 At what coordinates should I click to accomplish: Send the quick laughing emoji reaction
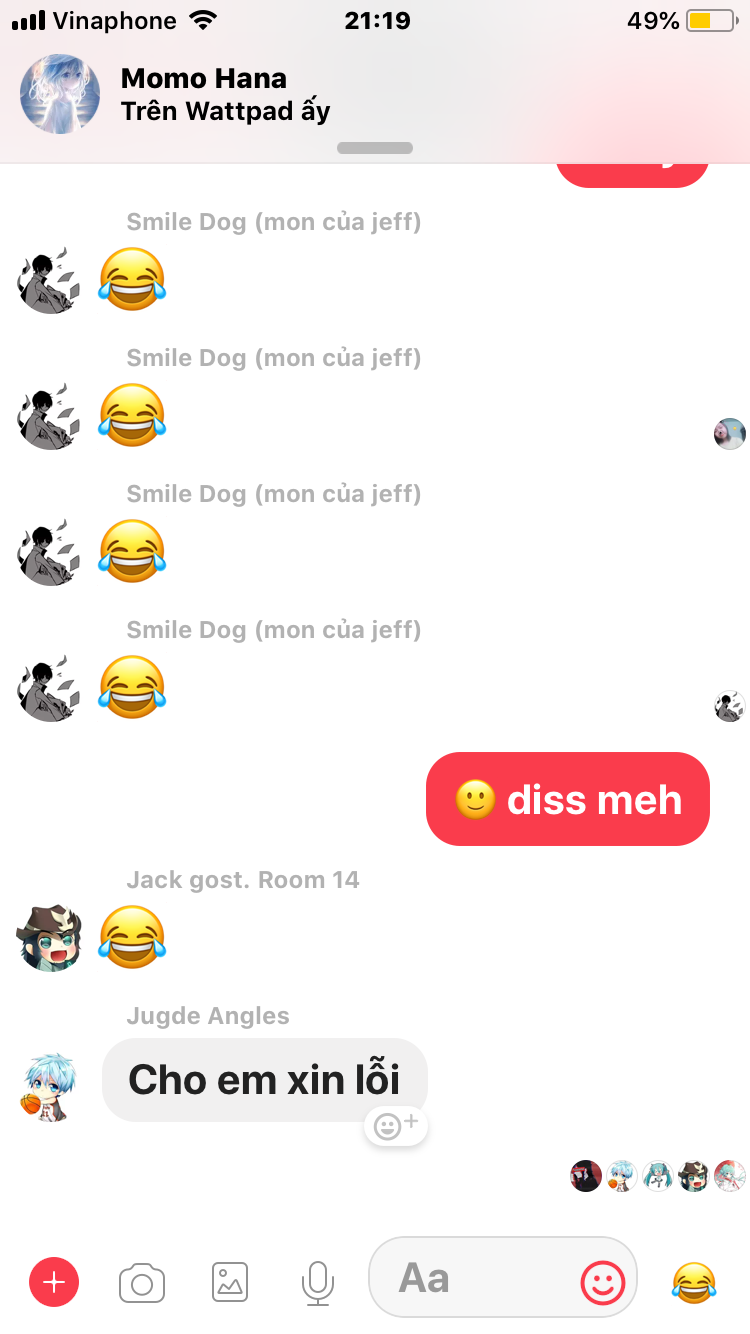(x=694, y=1281)
